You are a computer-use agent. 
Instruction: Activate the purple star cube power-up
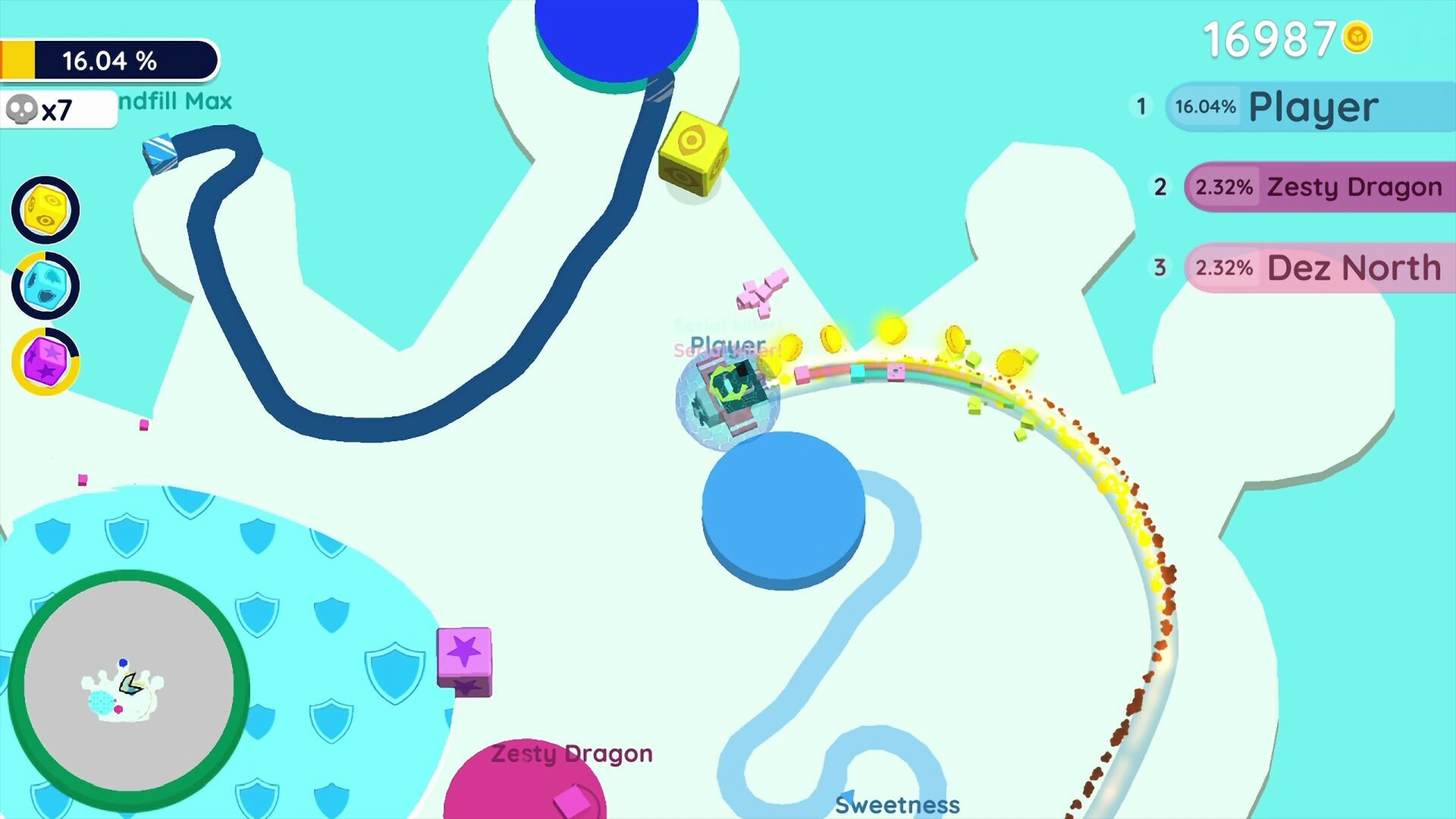pyautogui.click(x=45, y=361)
